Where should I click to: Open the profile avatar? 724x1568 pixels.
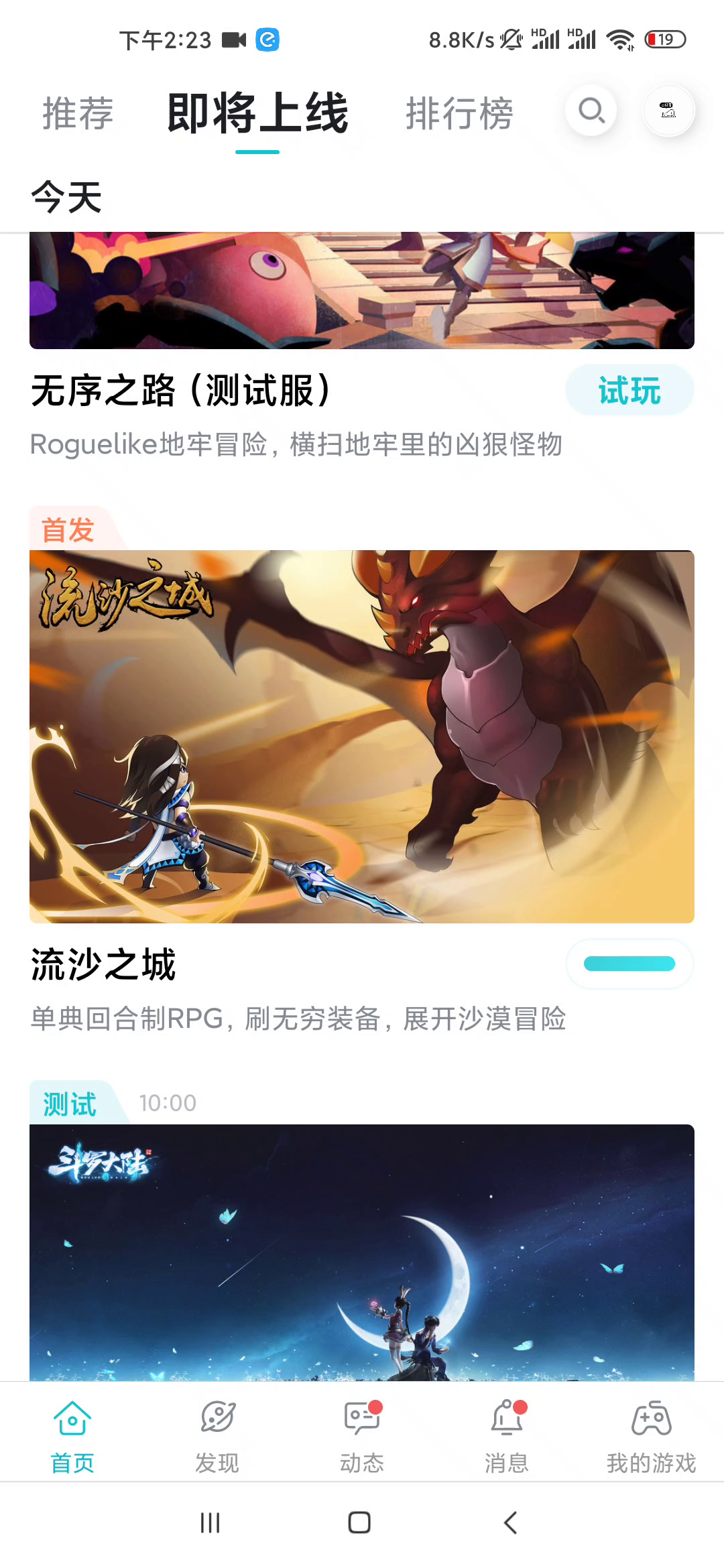(668, 111)
